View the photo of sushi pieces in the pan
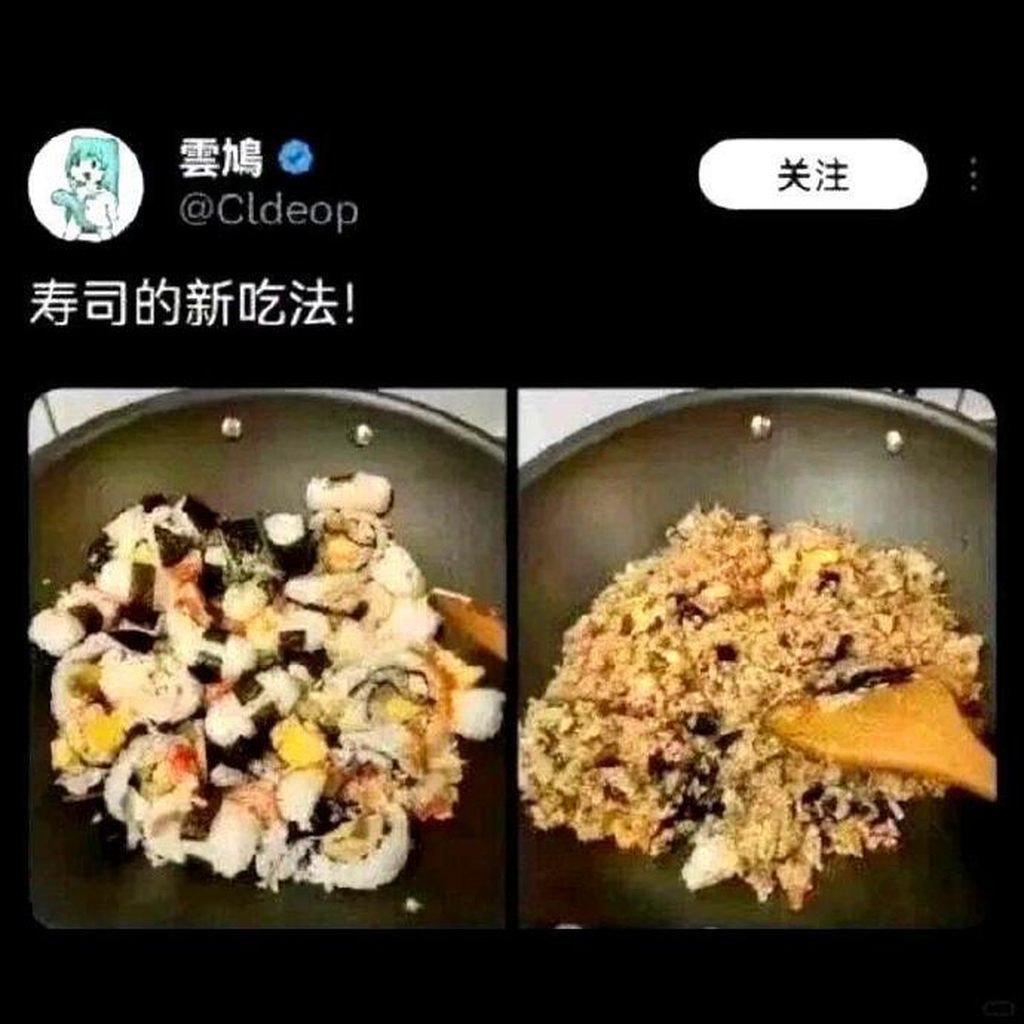Viewport: 1024px width, 1024px height. tap(267, 657)
